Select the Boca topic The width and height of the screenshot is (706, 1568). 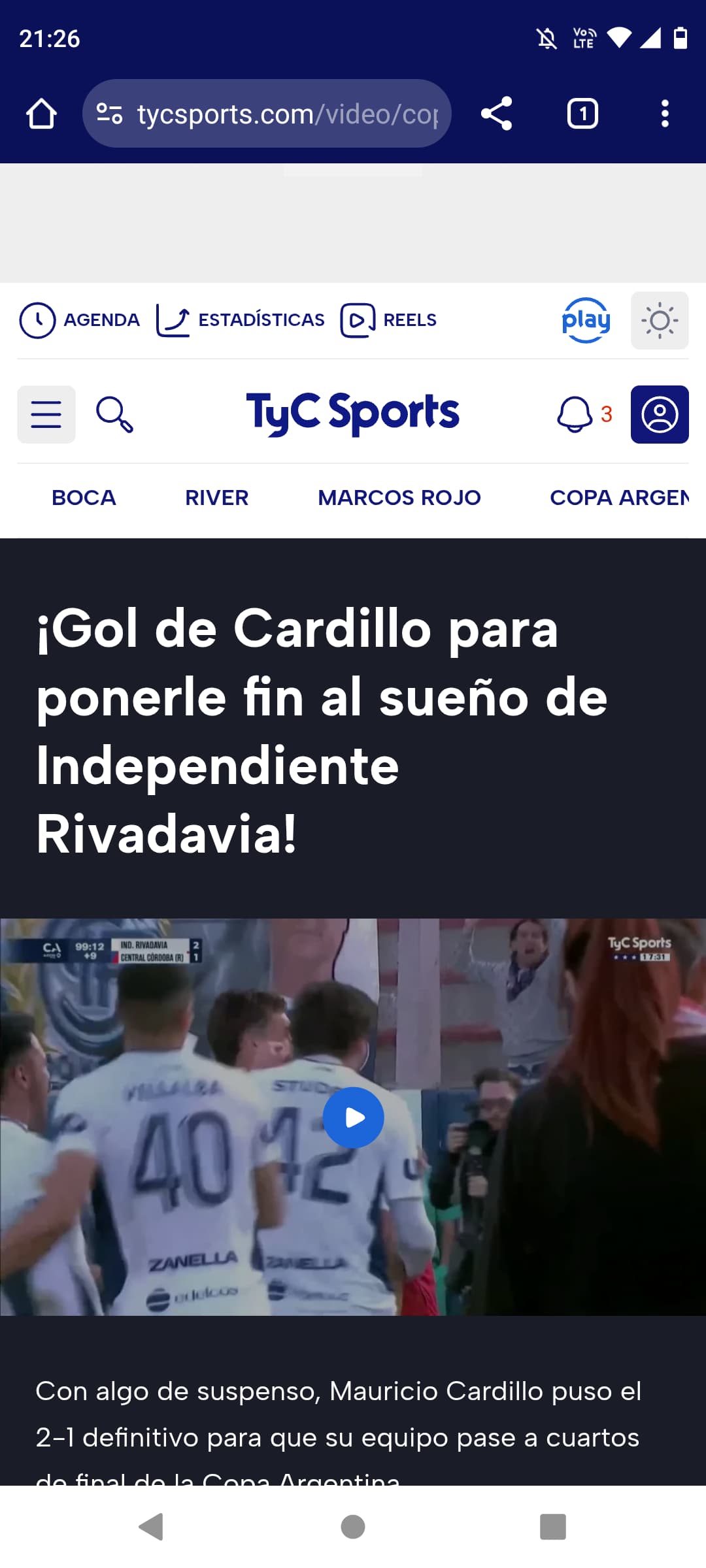tap(84, 498)
